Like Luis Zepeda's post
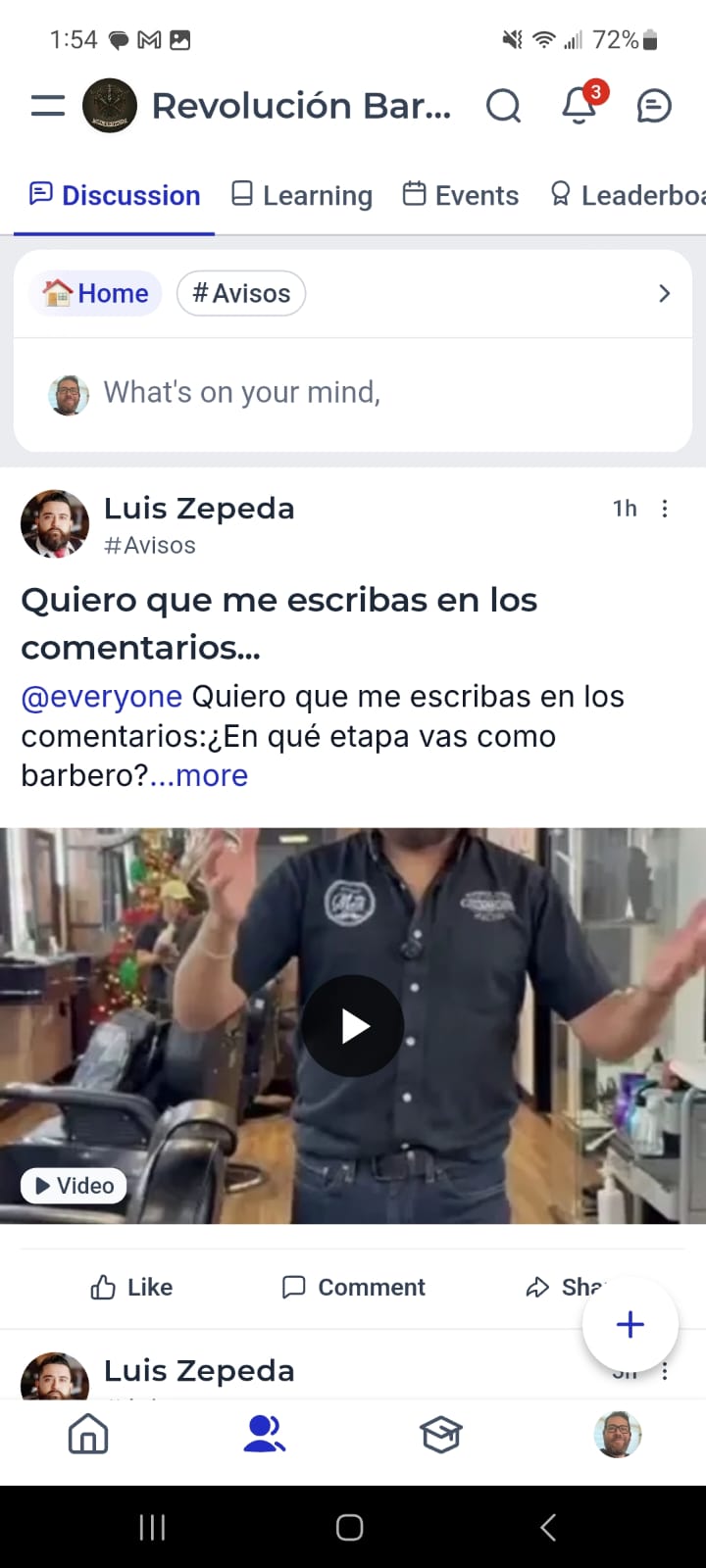This screenshot has height=1568, width=706. click(x=131, y=1287)
